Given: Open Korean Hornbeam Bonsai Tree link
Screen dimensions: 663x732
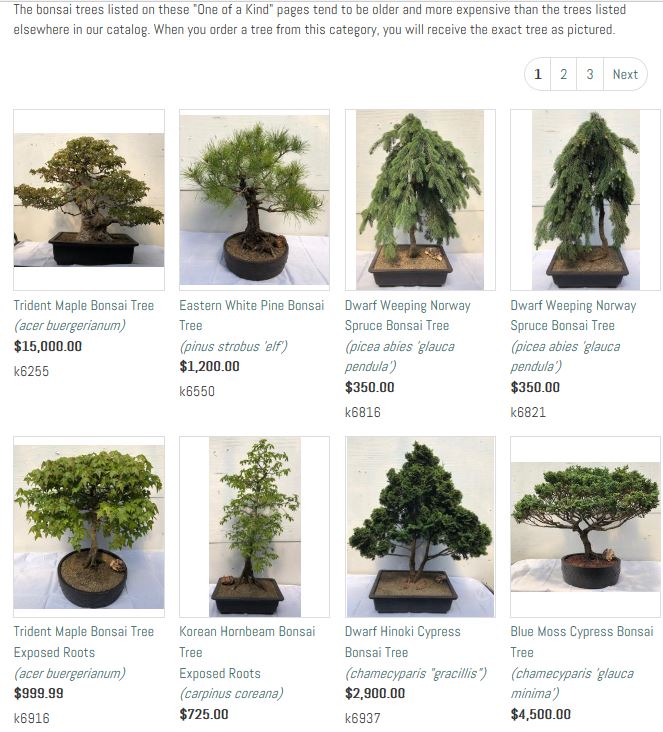Looking at the screenshot, I should (247, 631).
